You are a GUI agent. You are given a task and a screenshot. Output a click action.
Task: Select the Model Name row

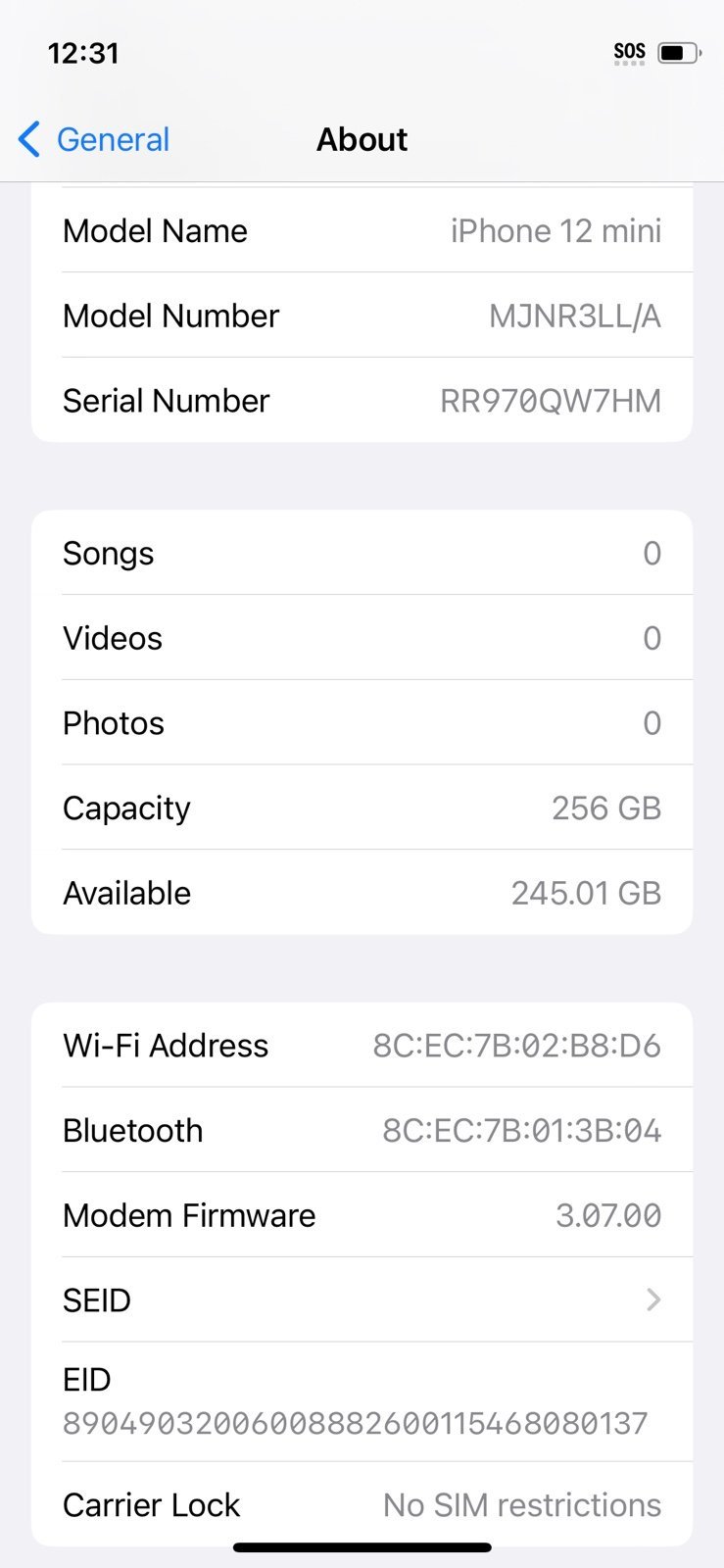(x=362, y=230)
